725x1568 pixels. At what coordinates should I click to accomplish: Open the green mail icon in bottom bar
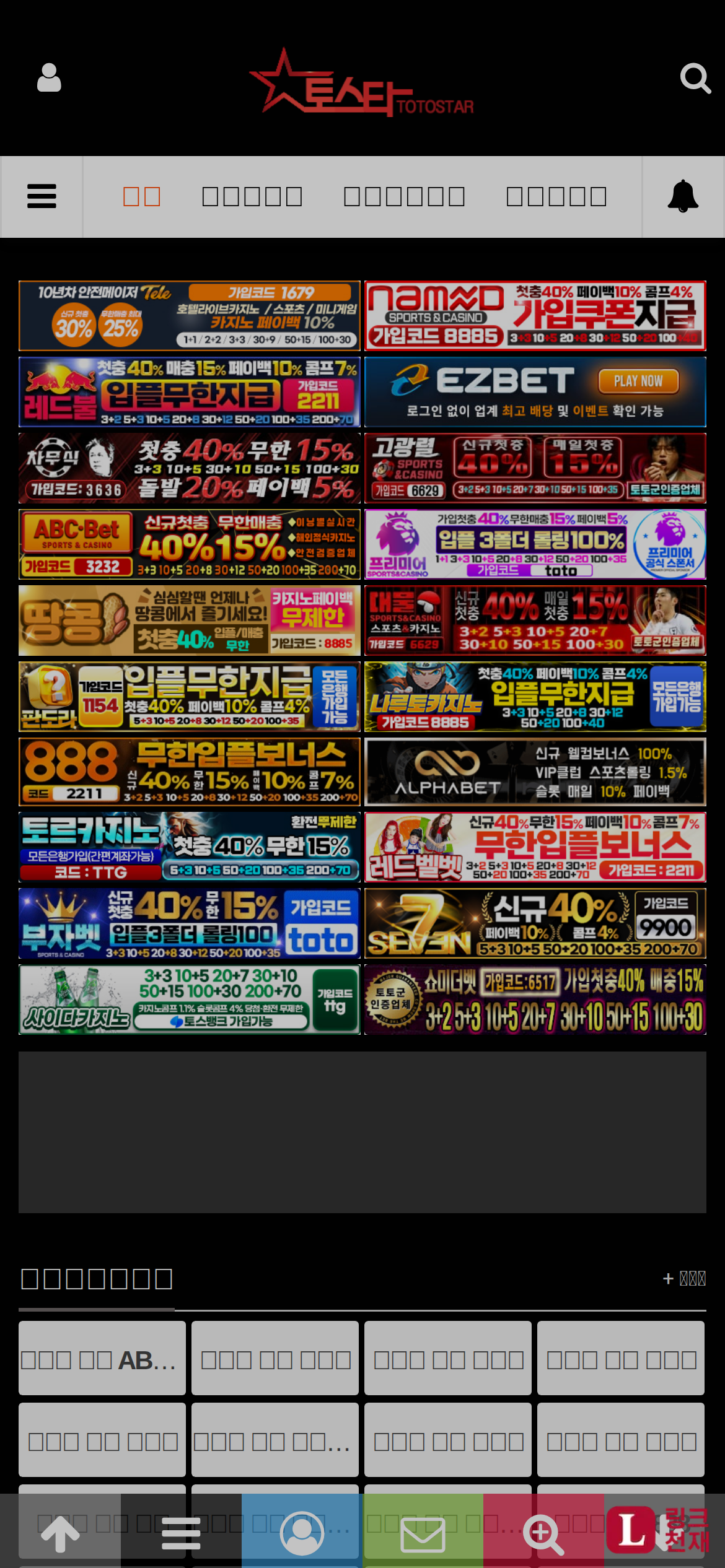point(423,1534)
